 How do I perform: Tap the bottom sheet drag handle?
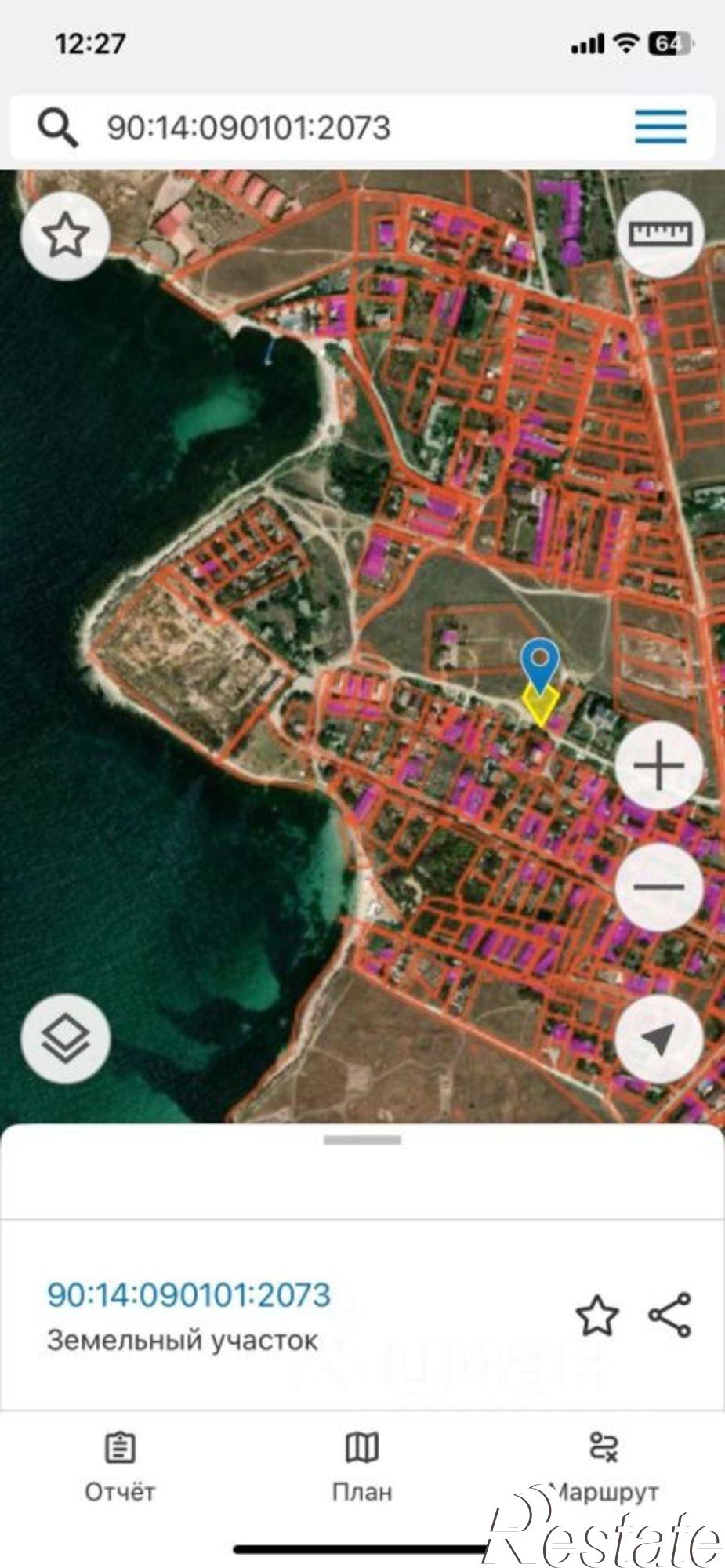[x=362, y=1140]
